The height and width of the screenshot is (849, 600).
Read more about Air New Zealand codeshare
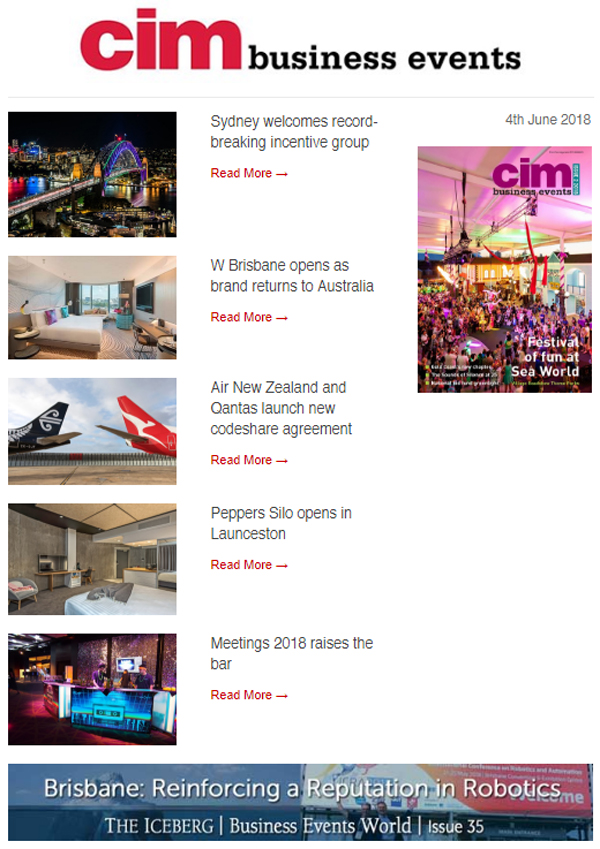(249, 461)
